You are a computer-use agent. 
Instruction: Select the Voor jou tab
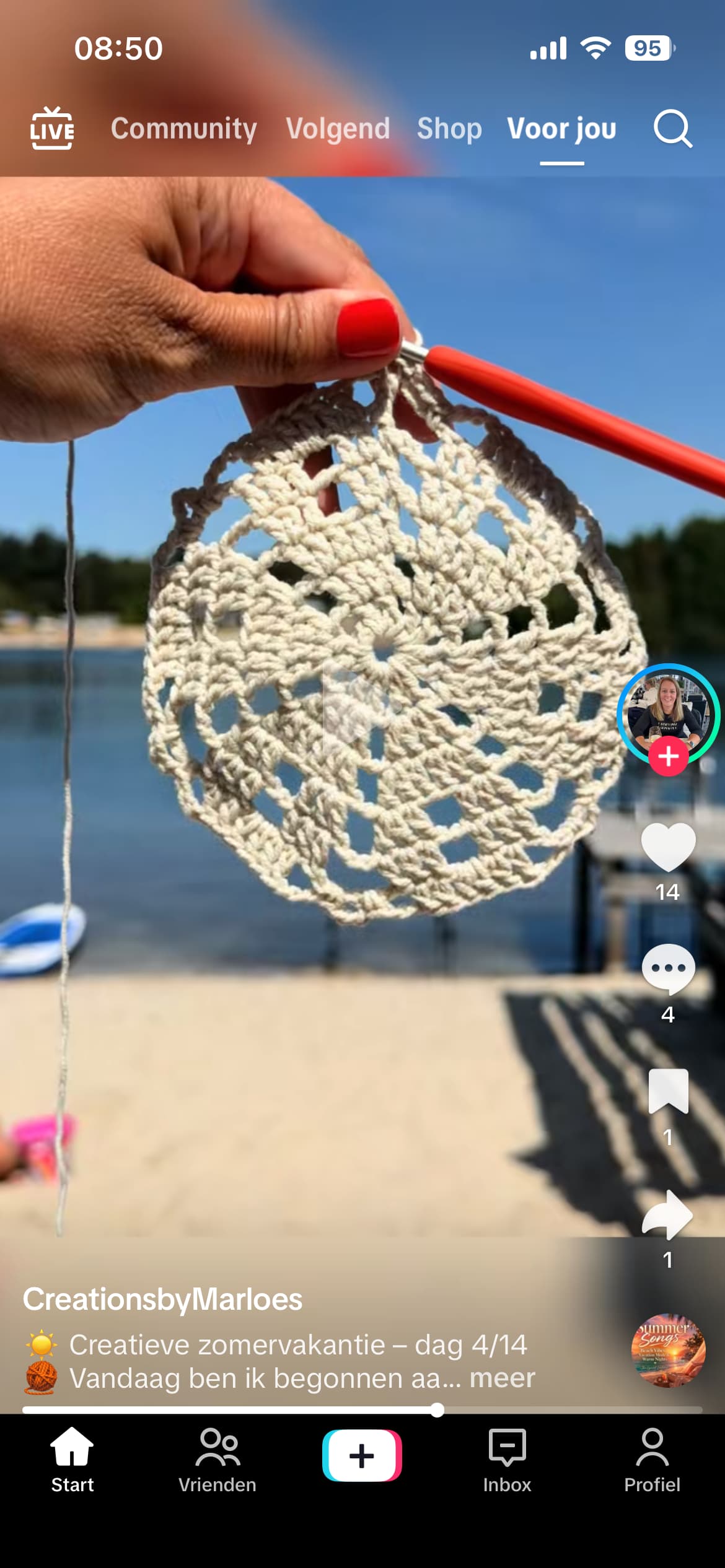coord(561,129)
